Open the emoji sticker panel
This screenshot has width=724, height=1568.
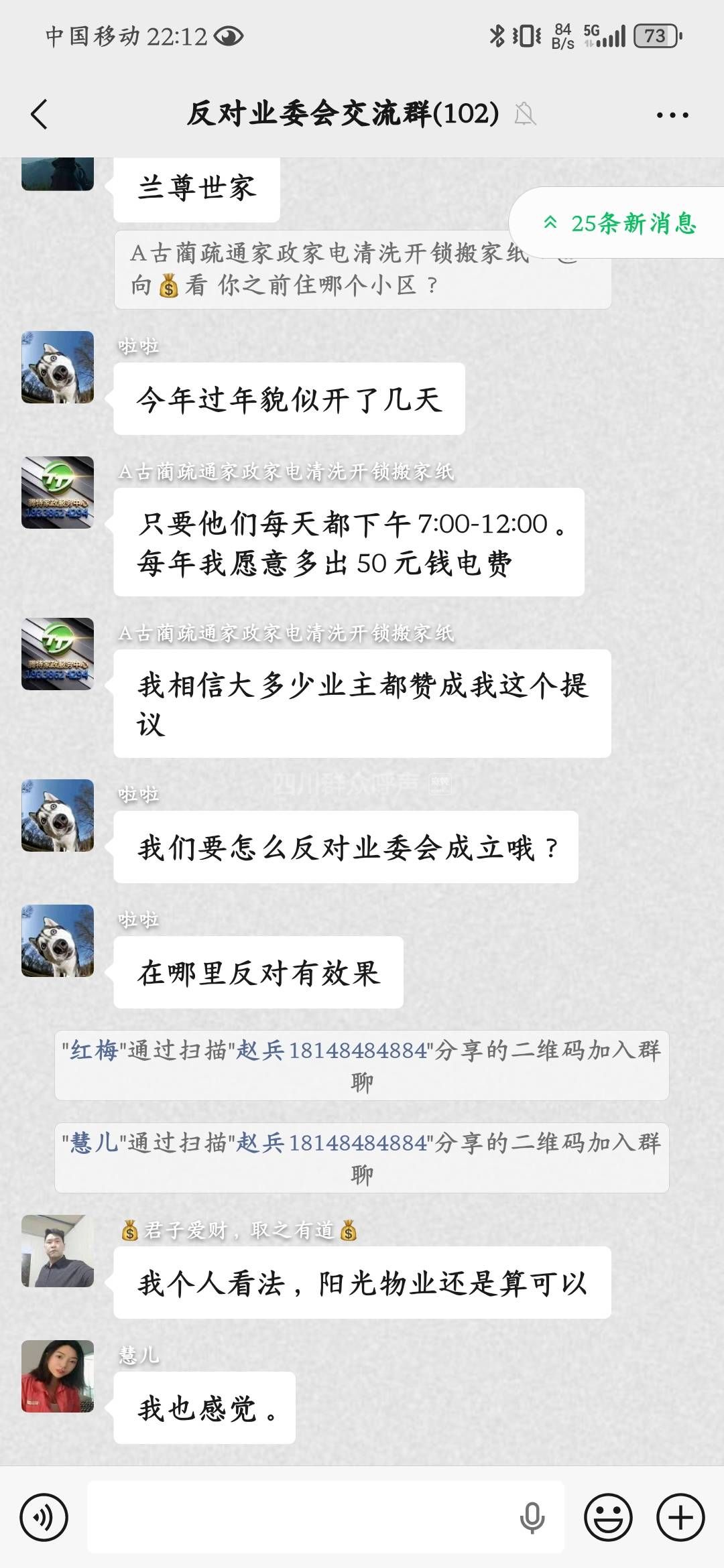coord(608,1517)
